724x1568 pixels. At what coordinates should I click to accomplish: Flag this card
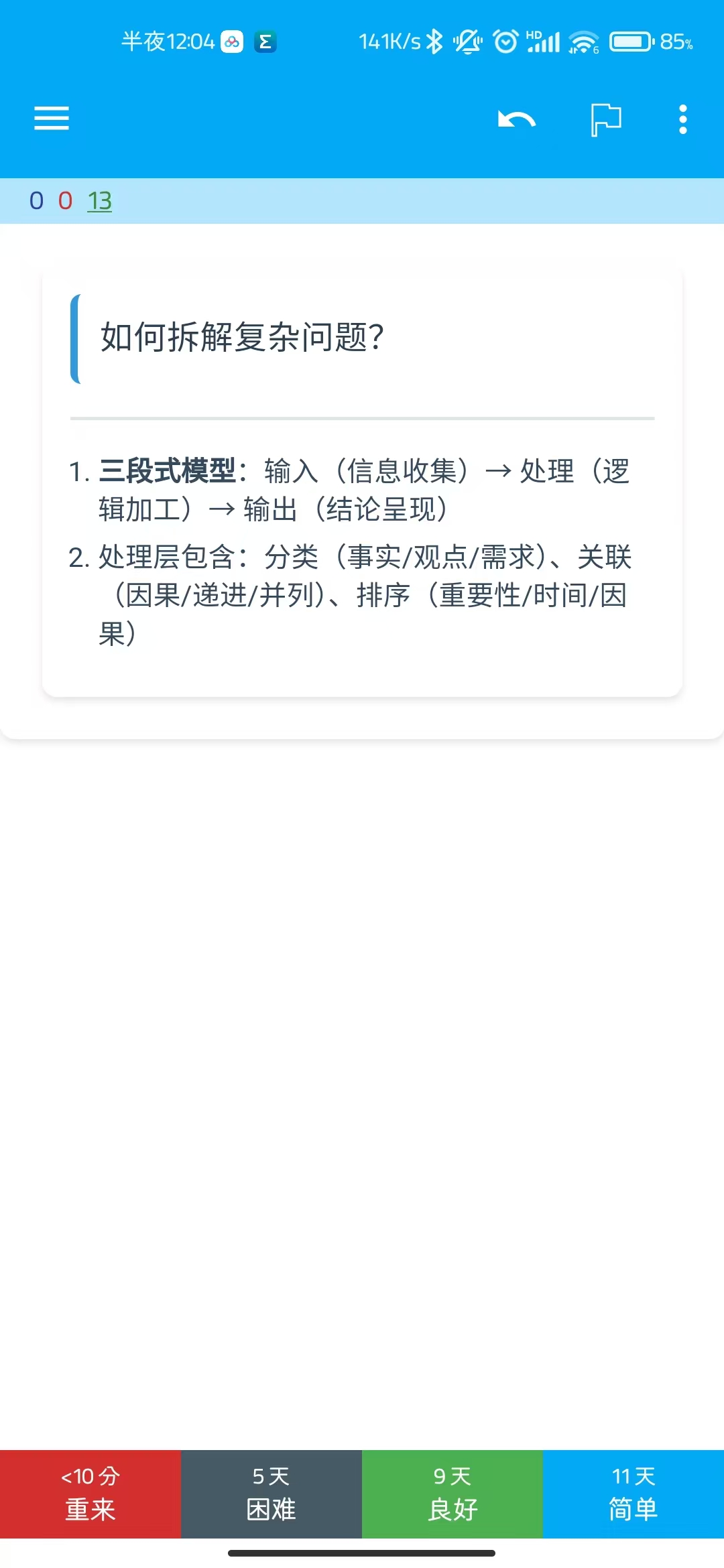pyautogui.click(x=606, y=120)
